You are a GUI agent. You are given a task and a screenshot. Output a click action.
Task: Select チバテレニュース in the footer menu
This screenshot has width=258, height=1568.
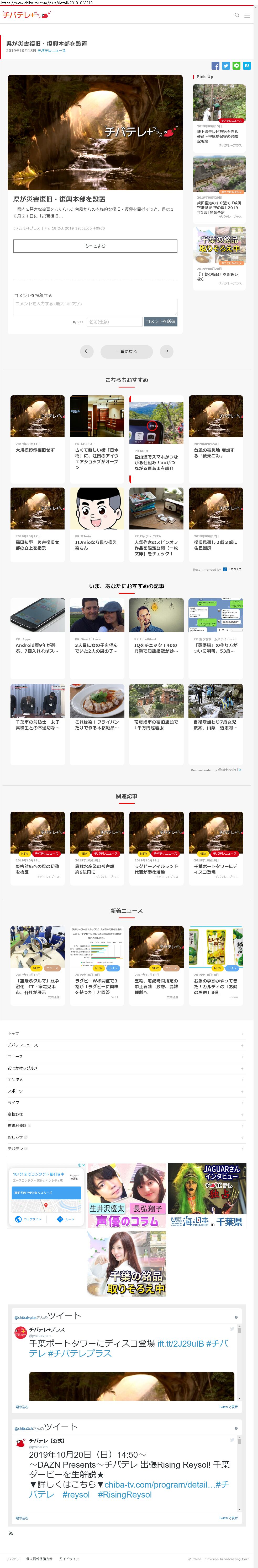click(23, 1045)
